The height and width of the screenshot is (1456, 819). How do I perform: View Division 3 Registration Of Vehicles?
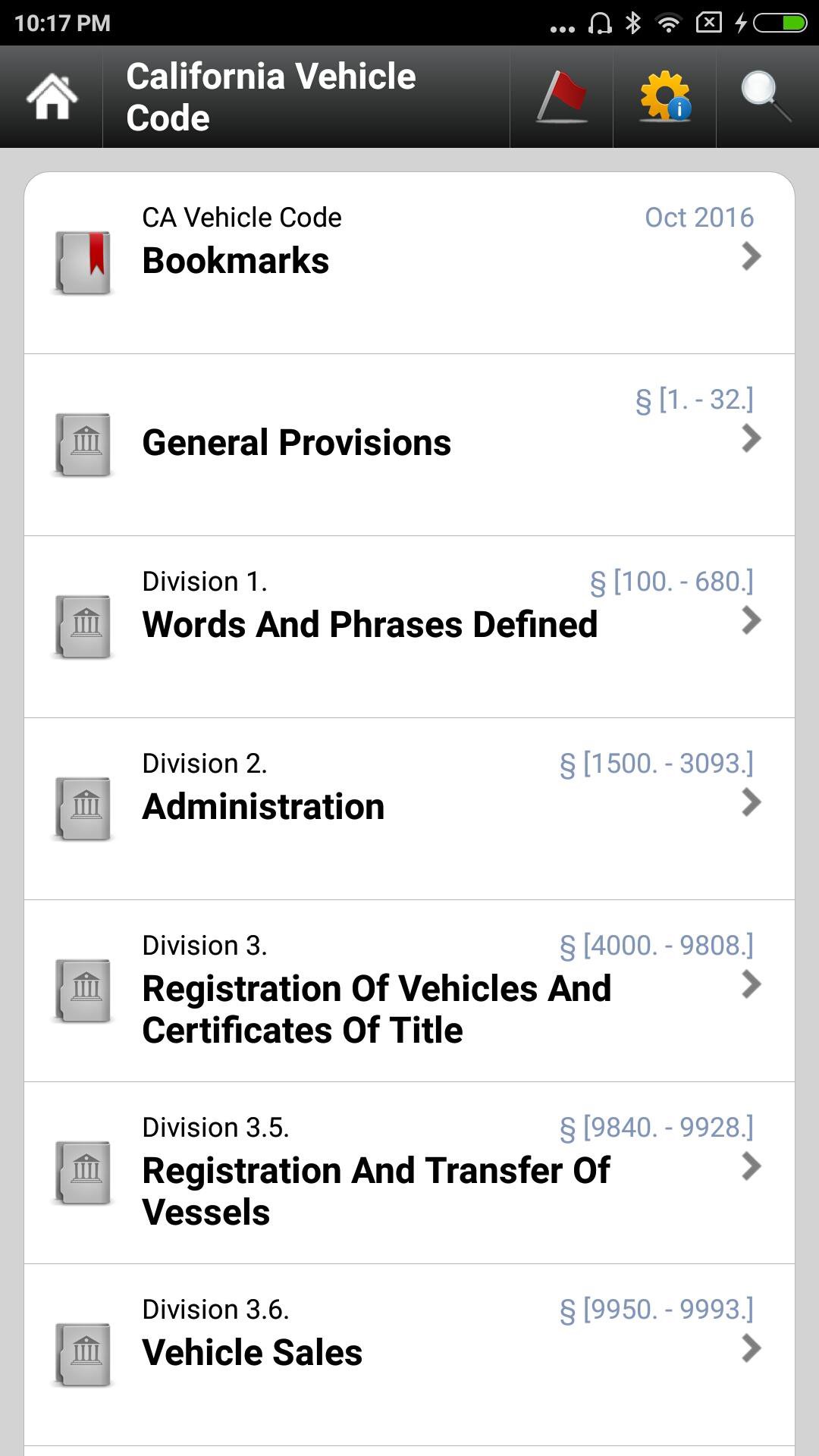click(409, 990)
